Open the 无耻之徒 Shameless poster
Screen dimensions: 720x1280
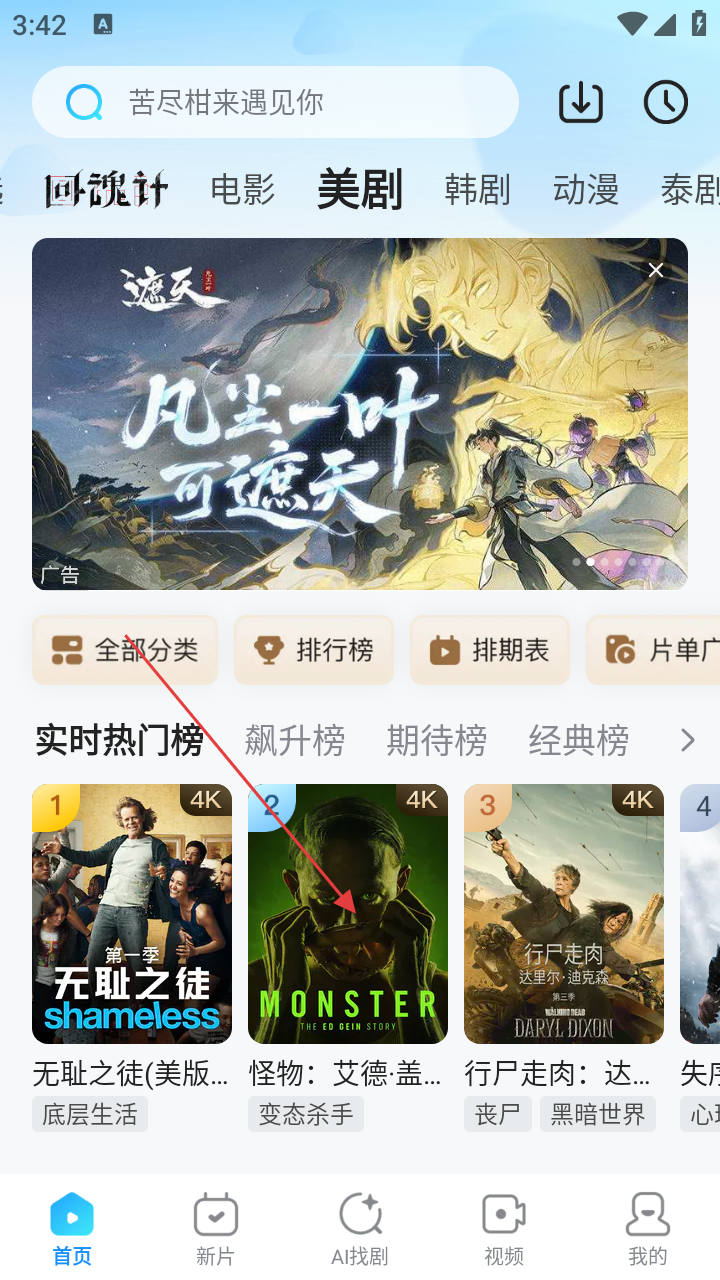tap(132, 914)
